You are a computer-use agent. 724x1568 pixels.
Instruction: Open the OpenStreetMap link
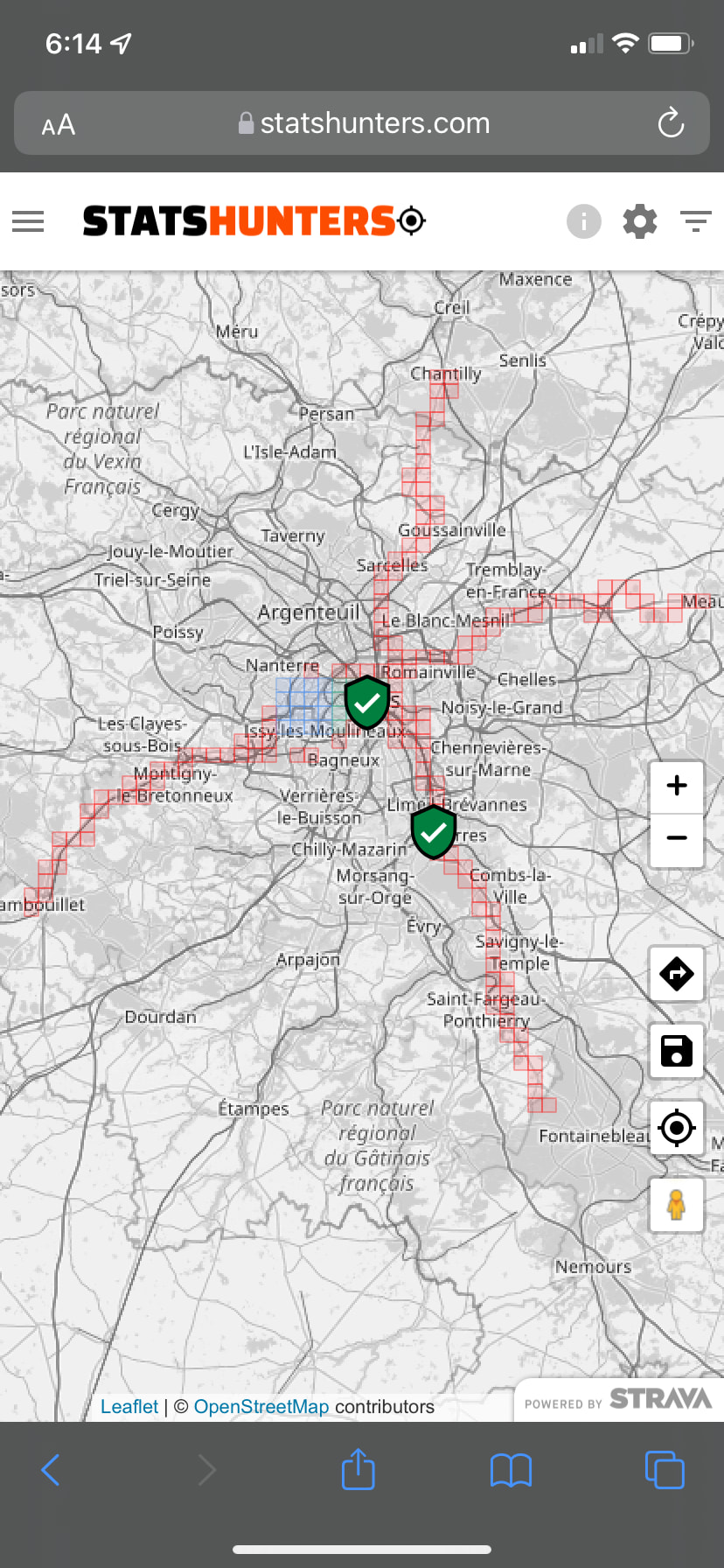[x=261, y=1406]
